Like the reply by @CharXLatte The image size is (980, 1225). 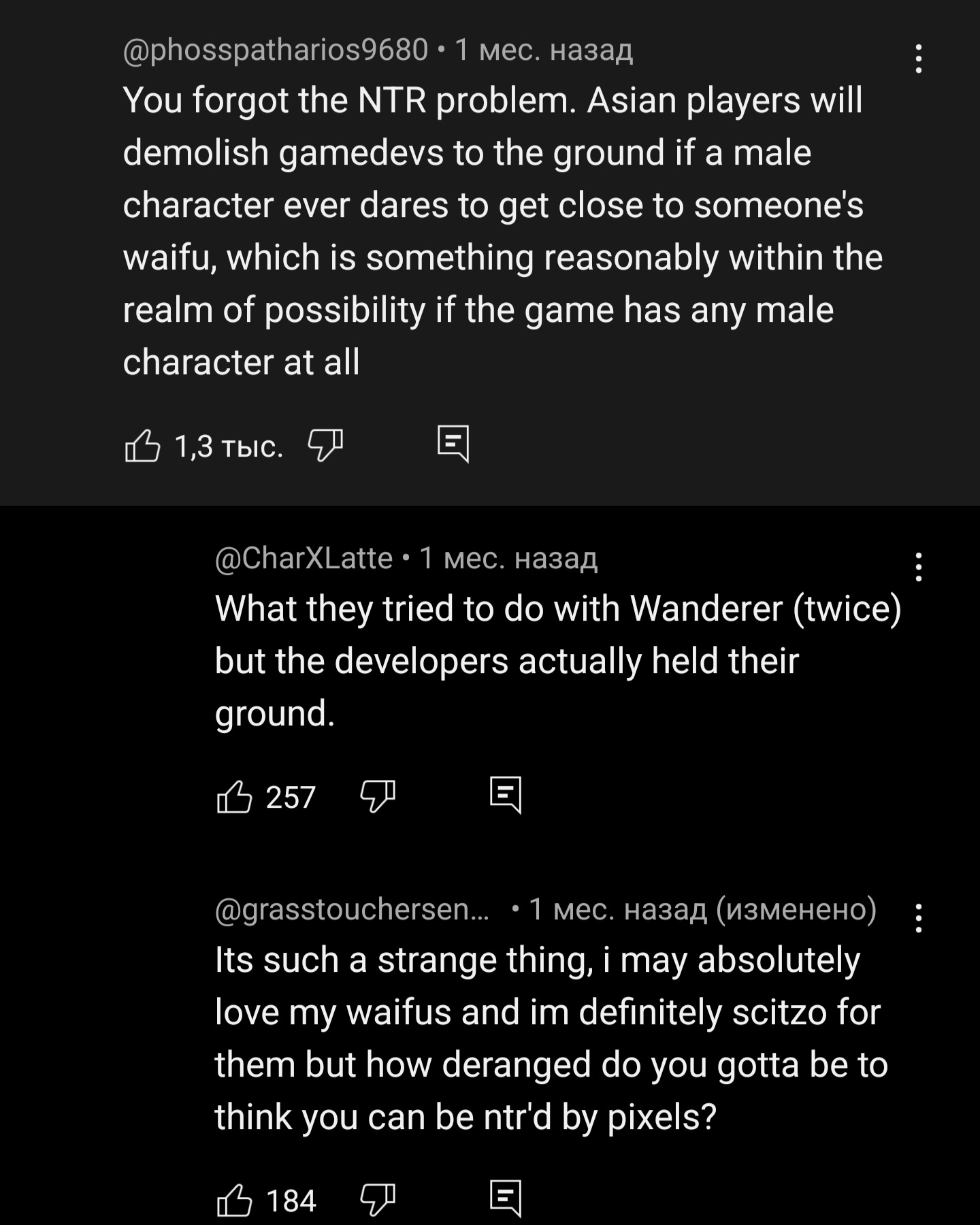pyautogui.click(x=234, y=797)
